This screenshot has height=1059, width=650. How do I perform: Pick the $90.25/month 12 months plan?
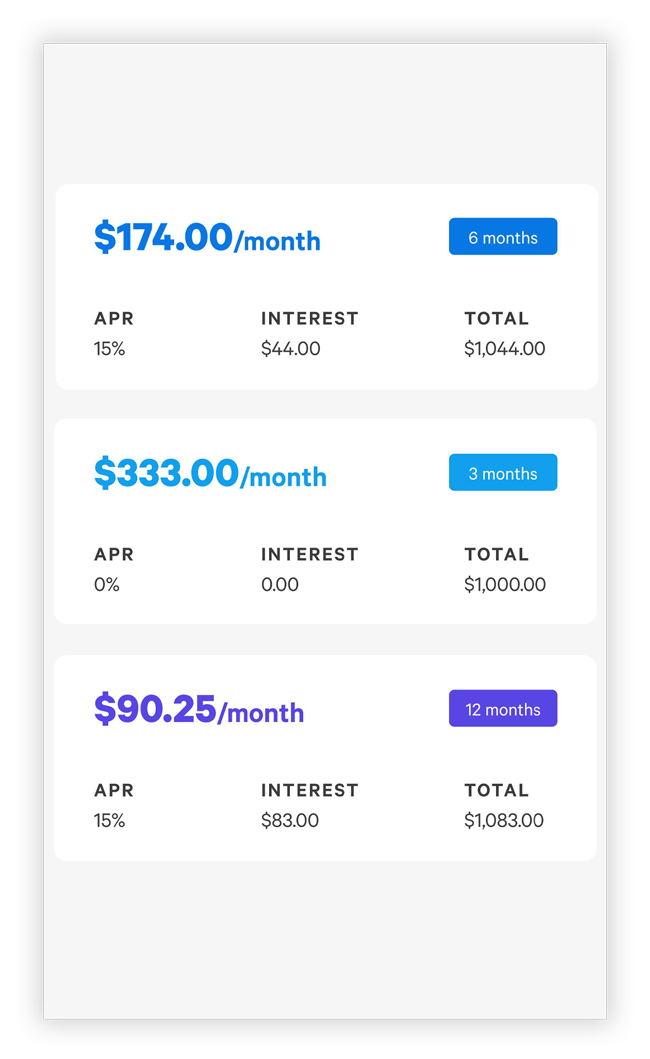[325, 758]
